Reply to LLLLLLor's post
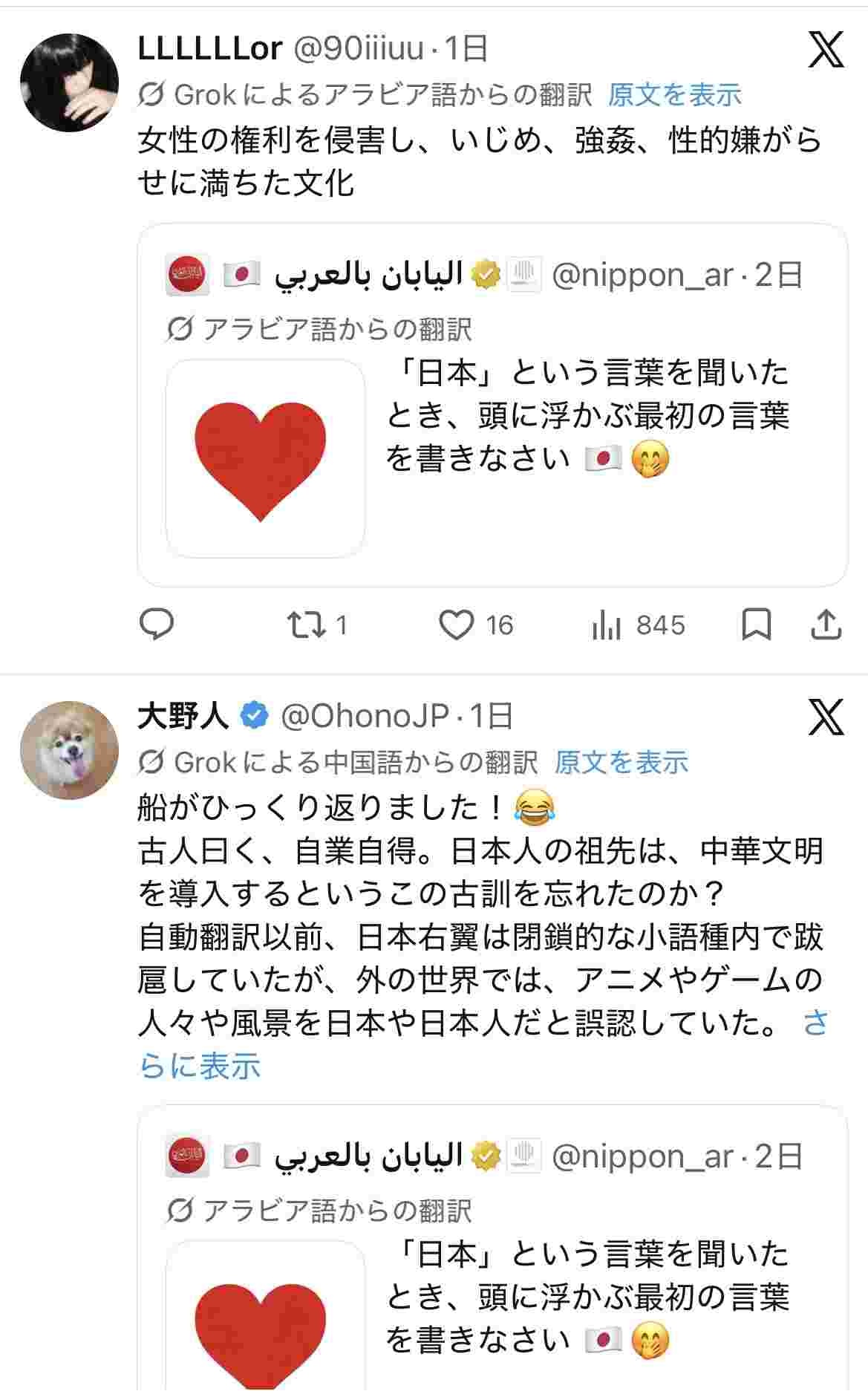 (x=157, y=625)
